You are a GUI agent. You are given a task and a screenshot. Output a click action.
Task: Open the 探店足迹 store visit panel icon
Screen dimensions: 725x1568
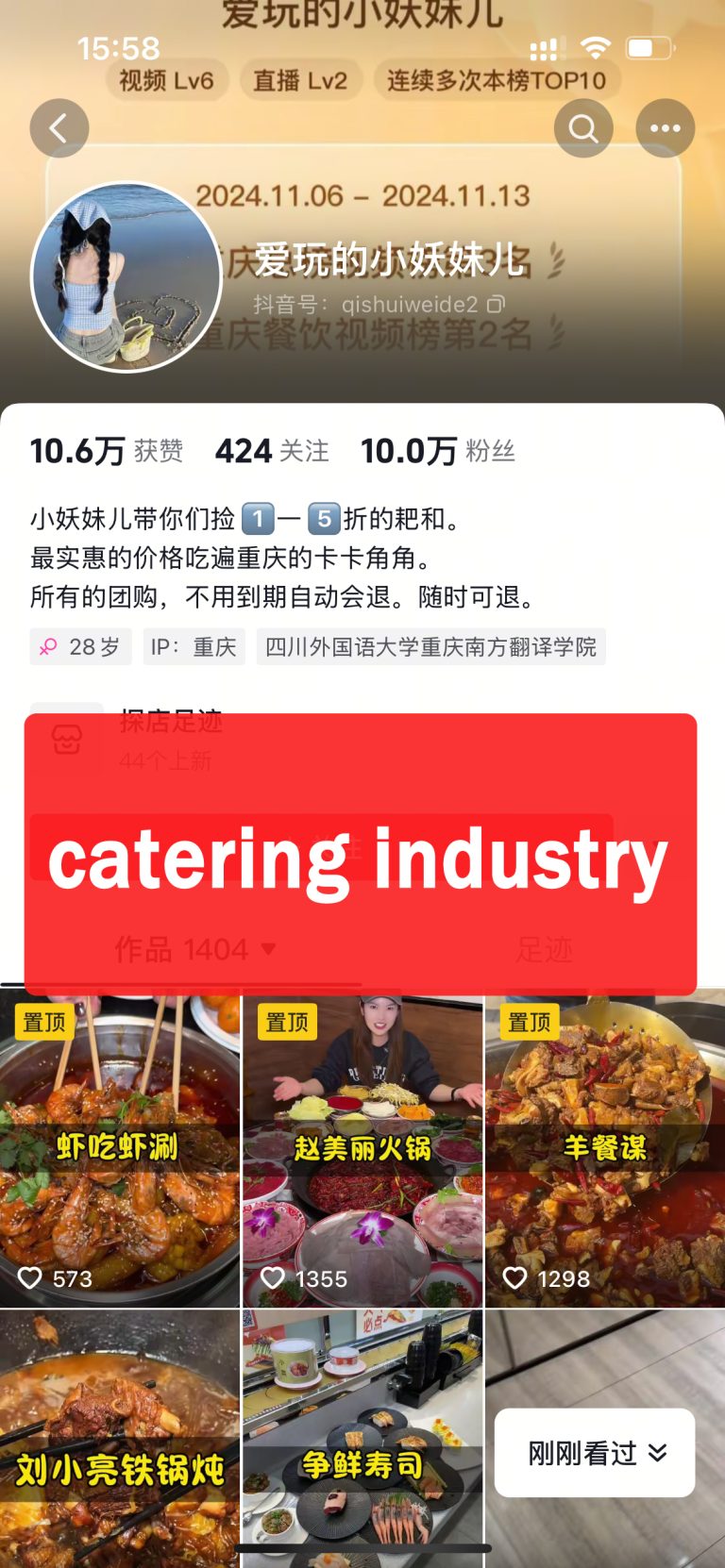66,741
